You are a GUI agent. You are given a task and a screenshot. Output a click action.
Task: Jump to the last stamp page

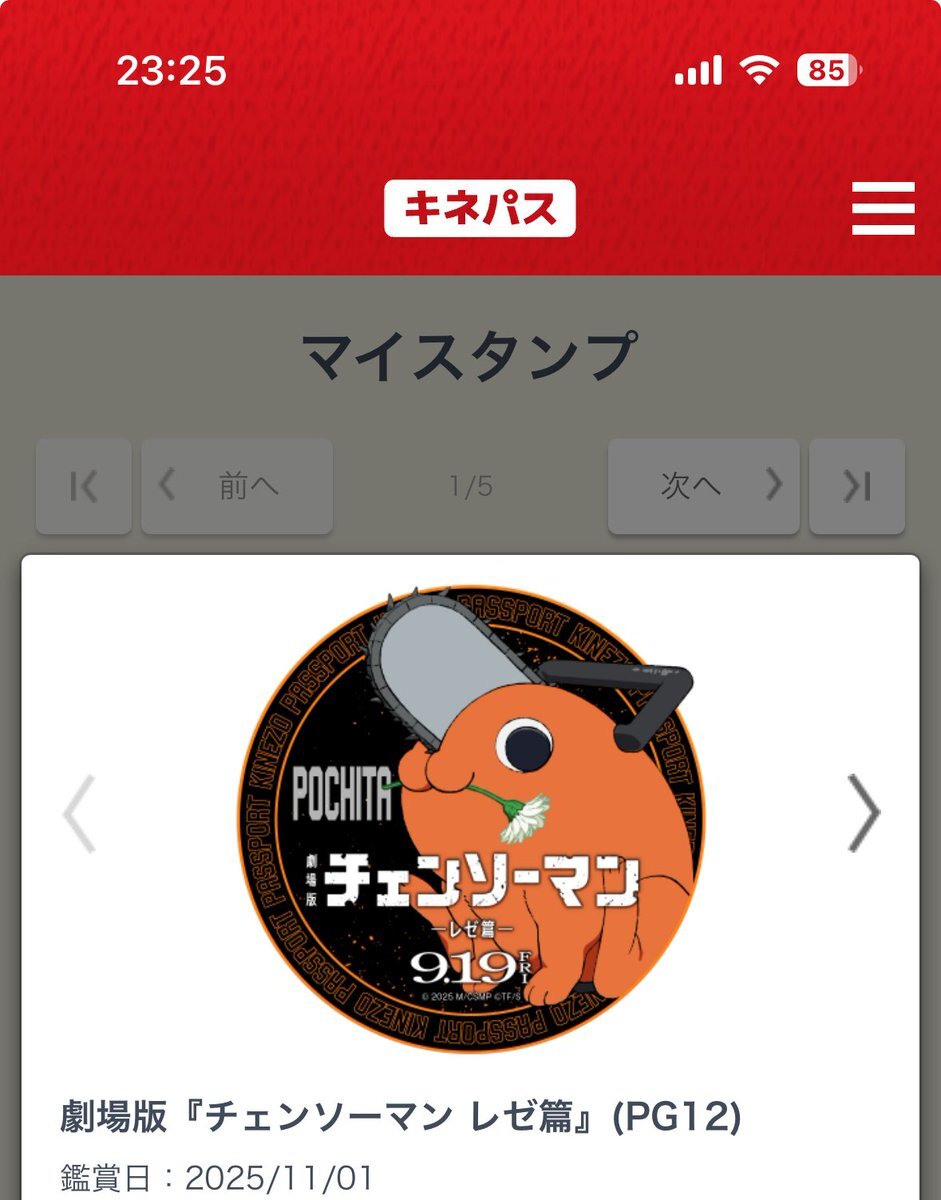(x=857, y=486)
